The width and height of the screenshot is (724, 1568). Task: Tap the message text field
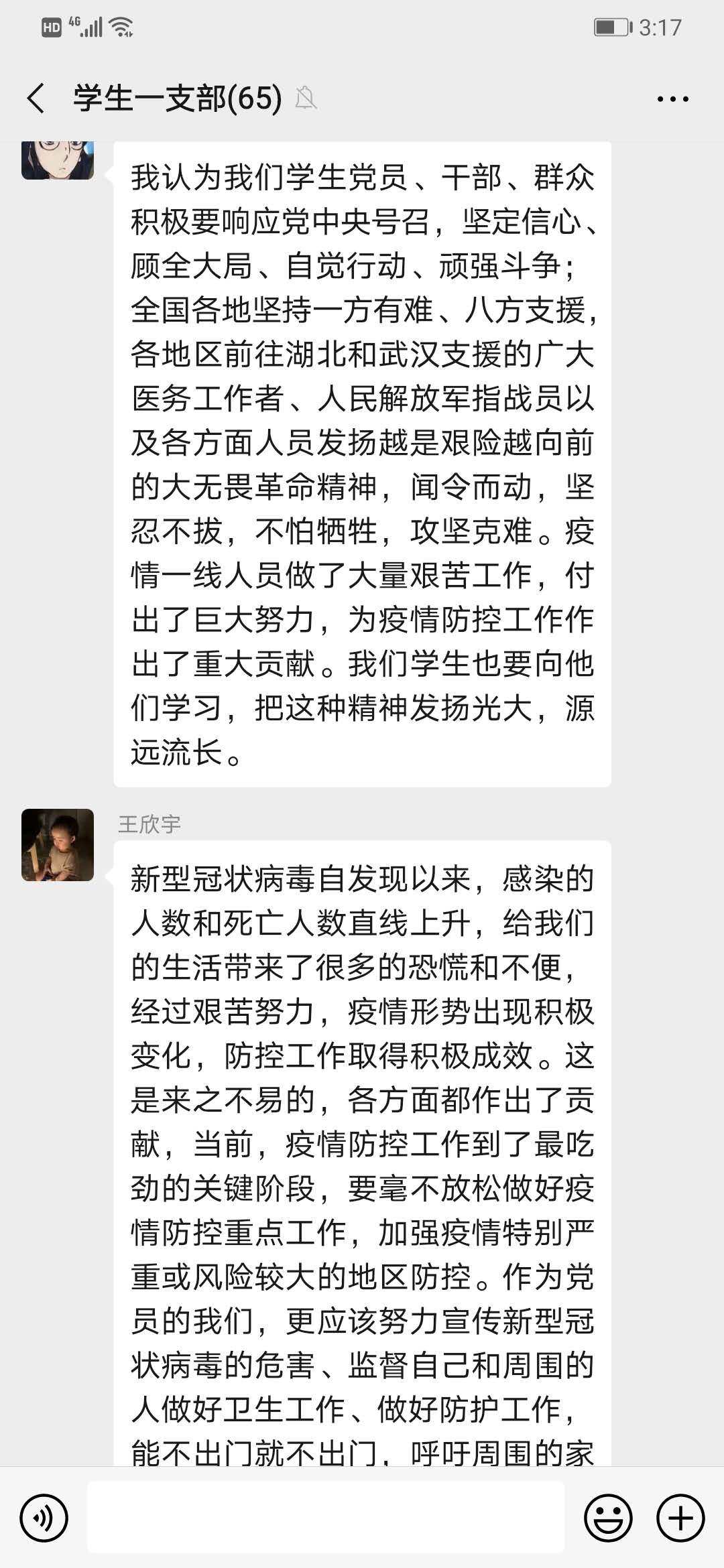[x=326, y=1518]
